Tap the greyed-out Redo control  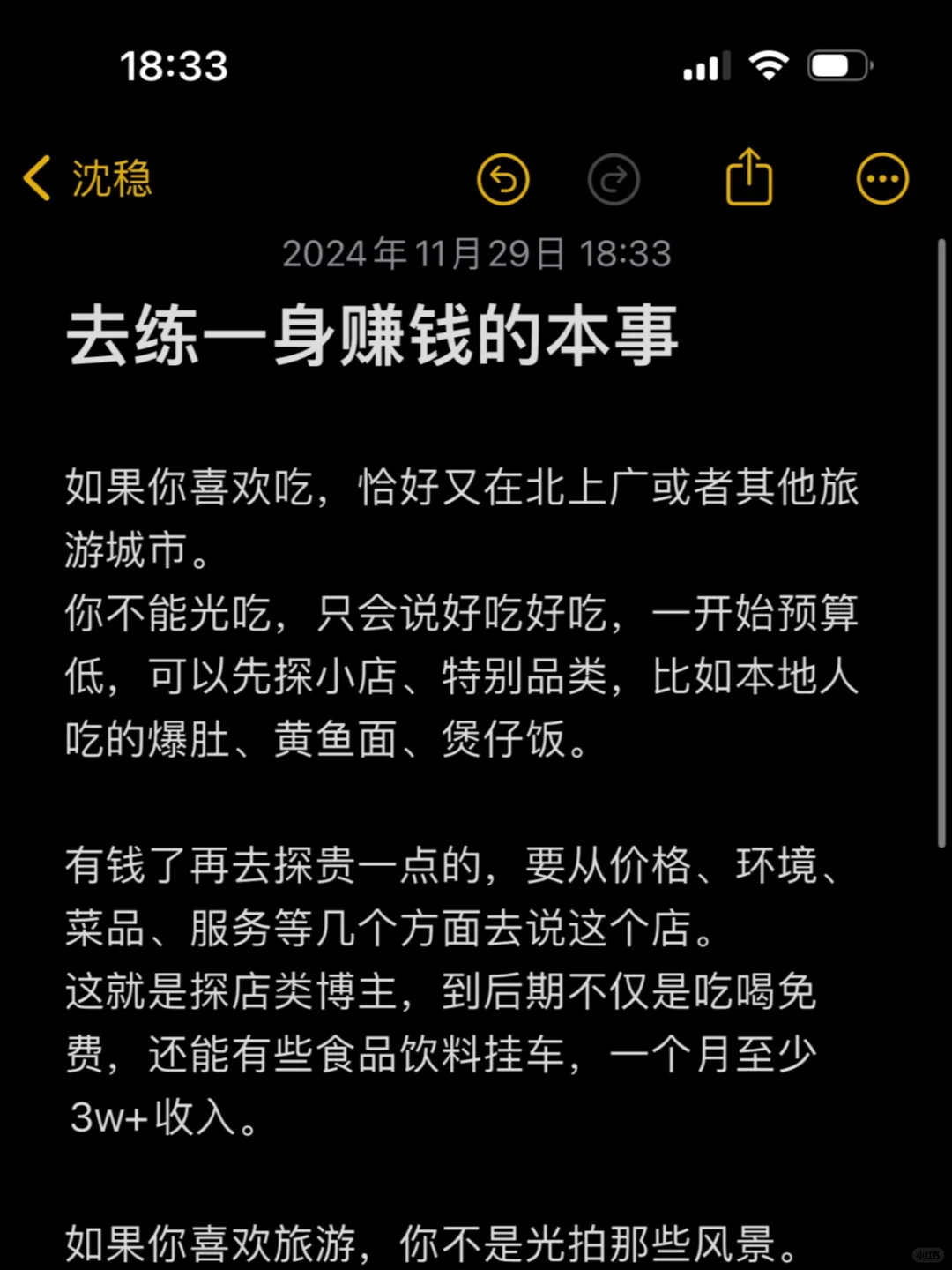[x=614, y=177]
